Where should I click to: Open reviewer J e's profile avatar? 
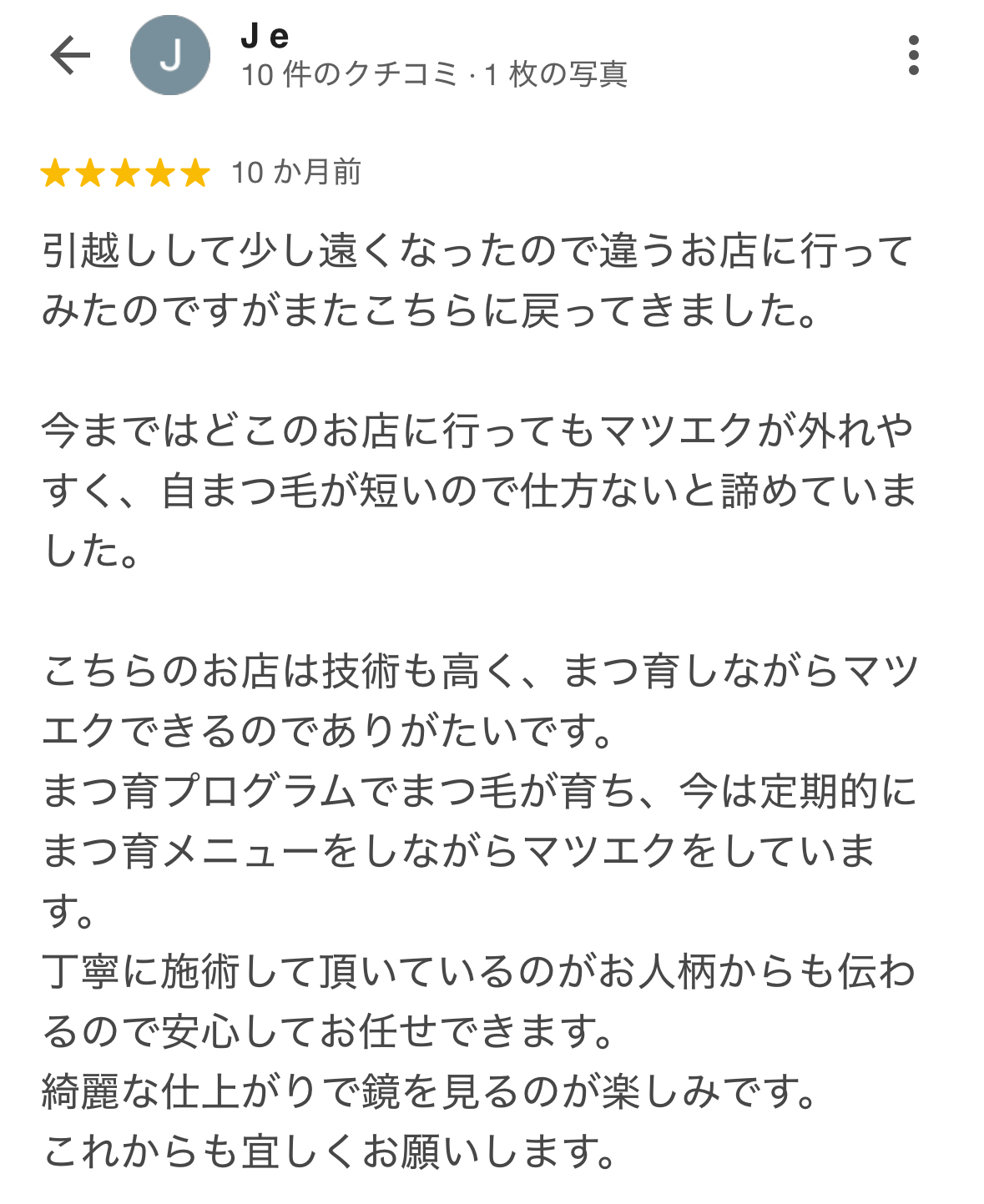tap(170, 56)
